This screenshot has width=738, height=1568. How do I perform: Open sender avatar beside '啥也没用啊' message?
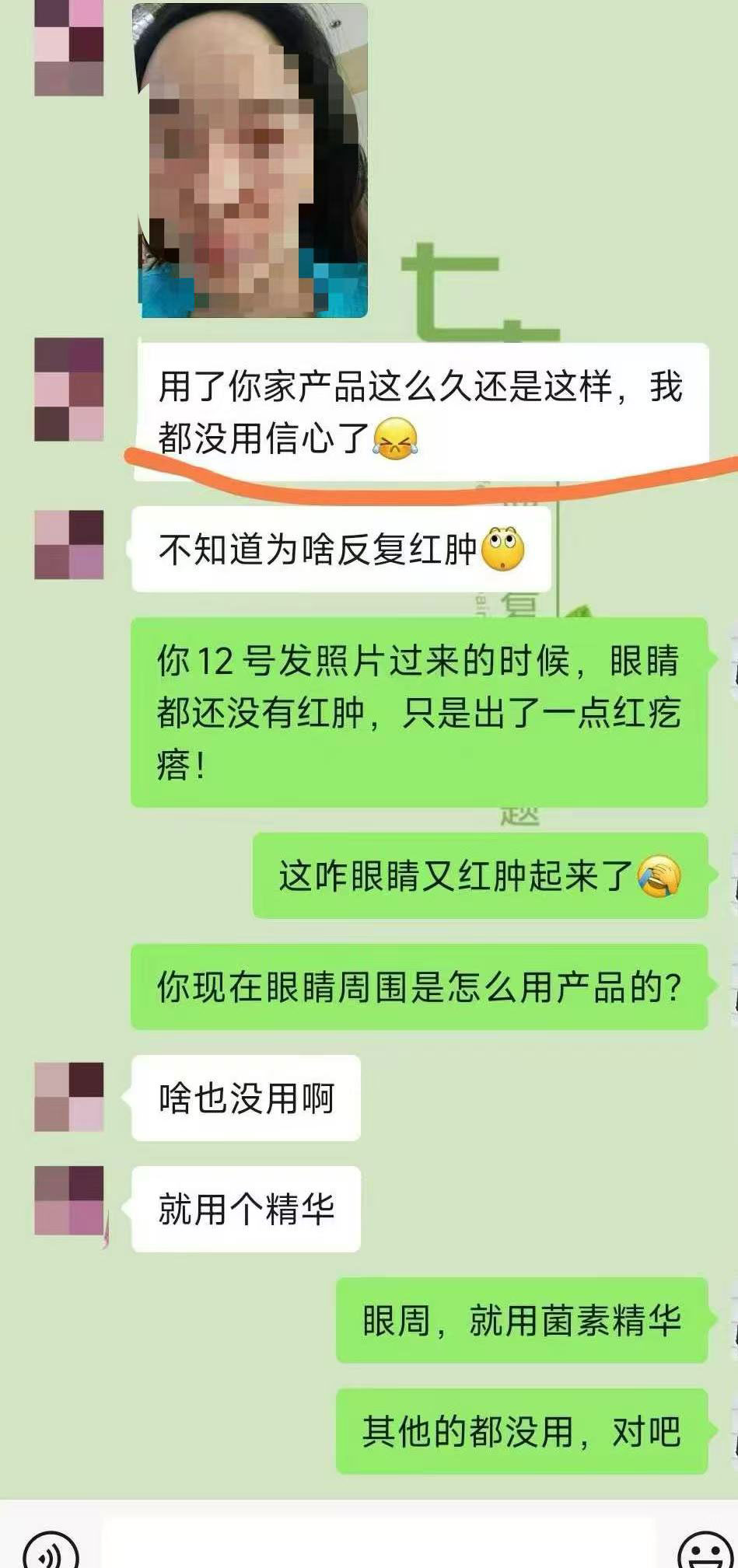(x=69, y=1097)
